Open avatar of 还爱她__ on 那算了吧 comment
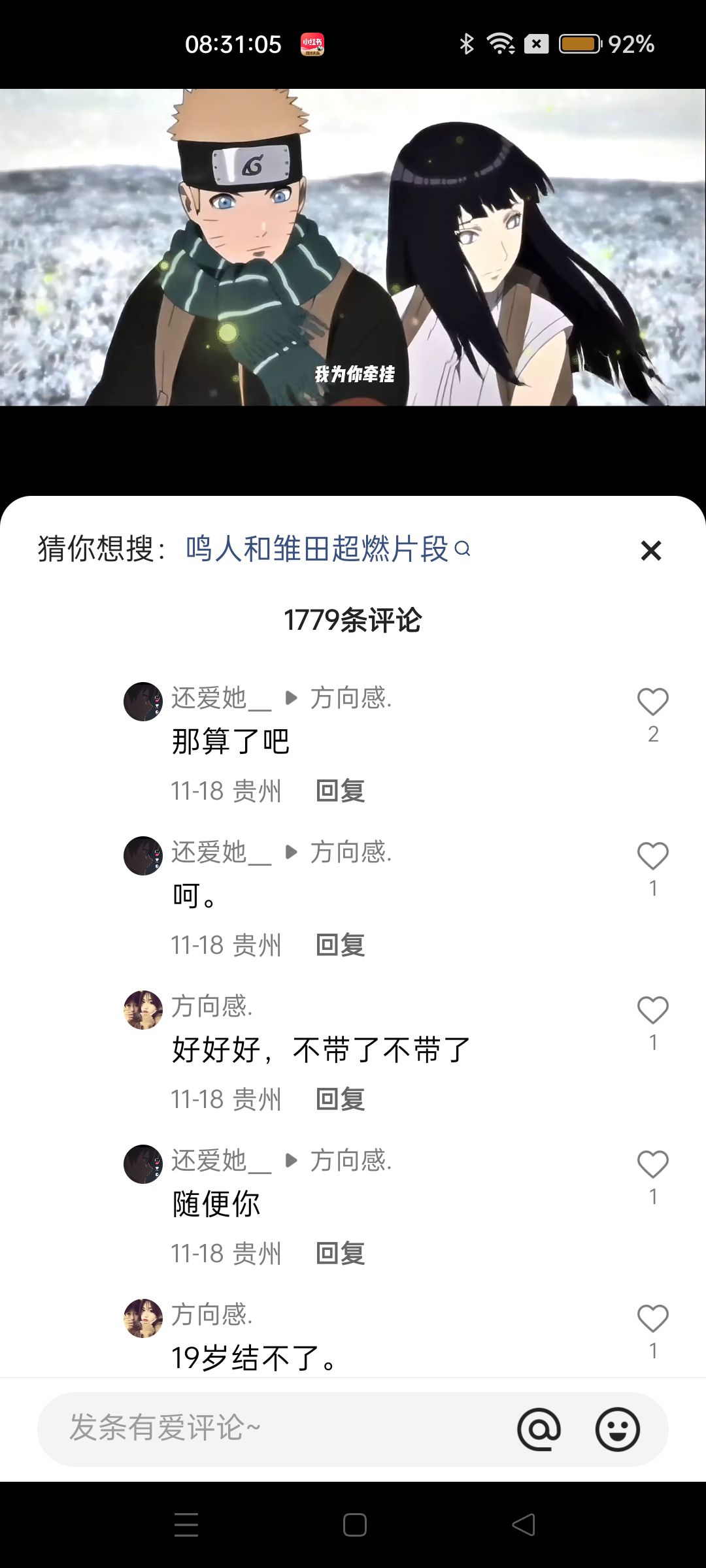706x1568 pixels. point(143,702)
